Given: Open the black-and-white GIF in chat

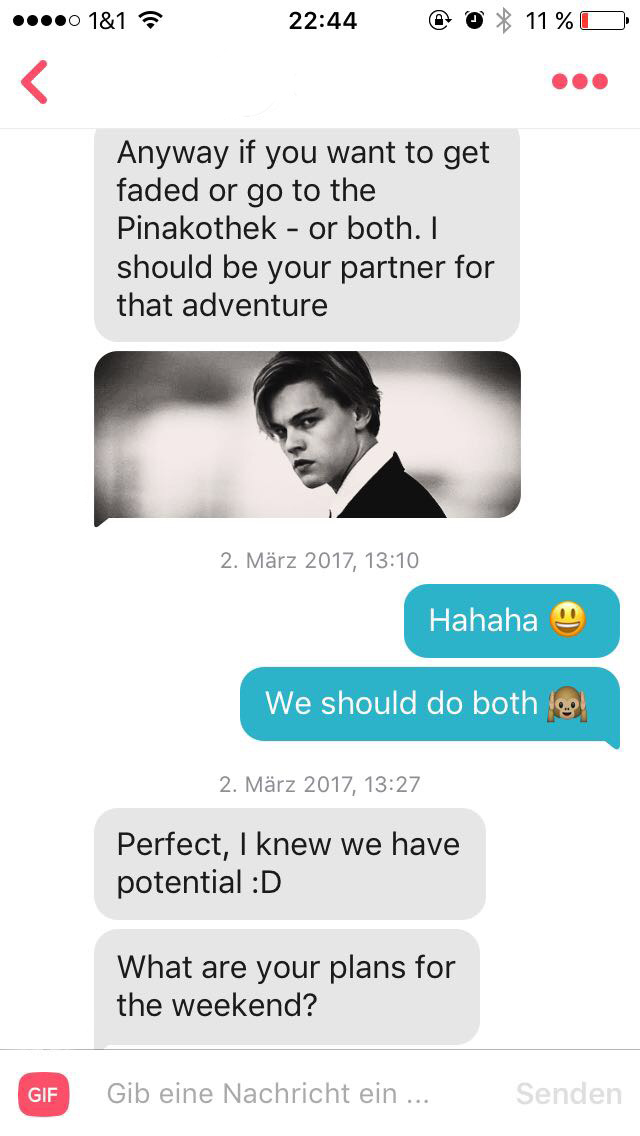Looking at the screenshot, I should (x=307, y=437).
